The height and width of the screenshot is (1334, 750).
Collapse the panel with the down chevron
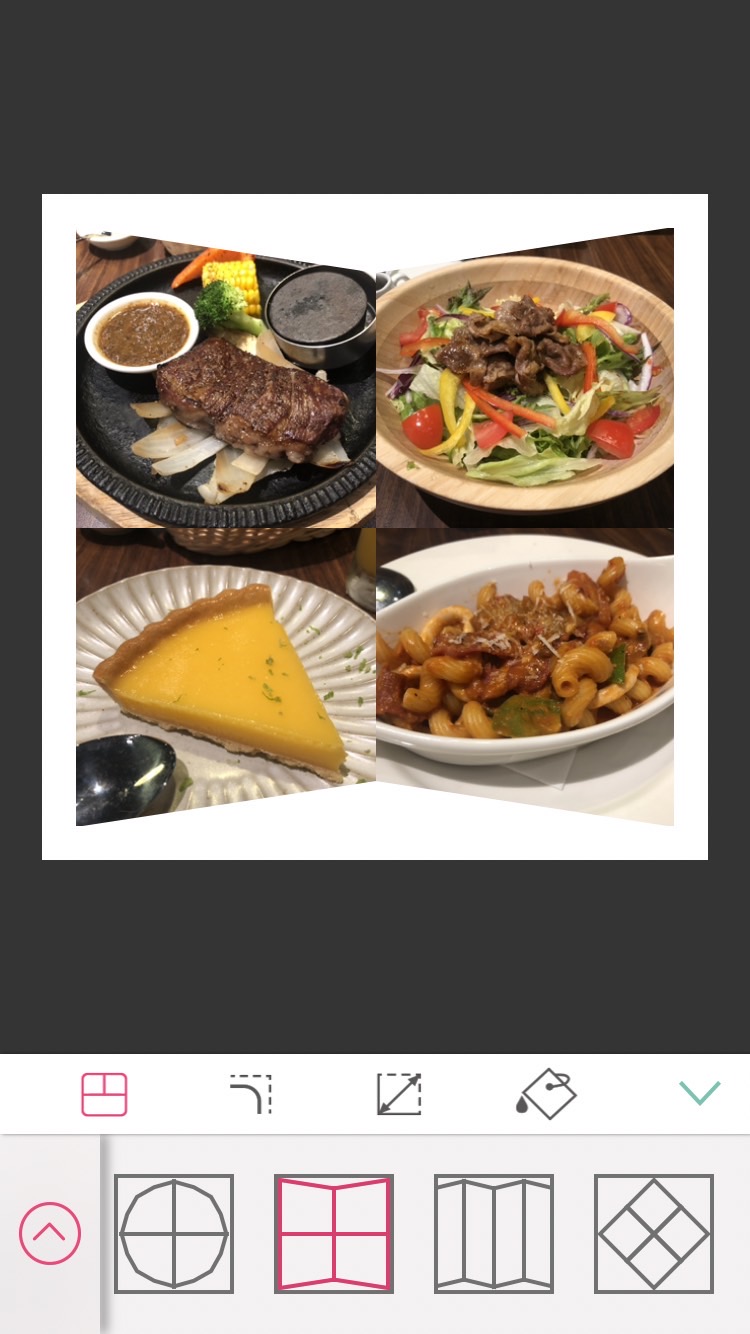pyautogui.click(x=699, y=1093)
